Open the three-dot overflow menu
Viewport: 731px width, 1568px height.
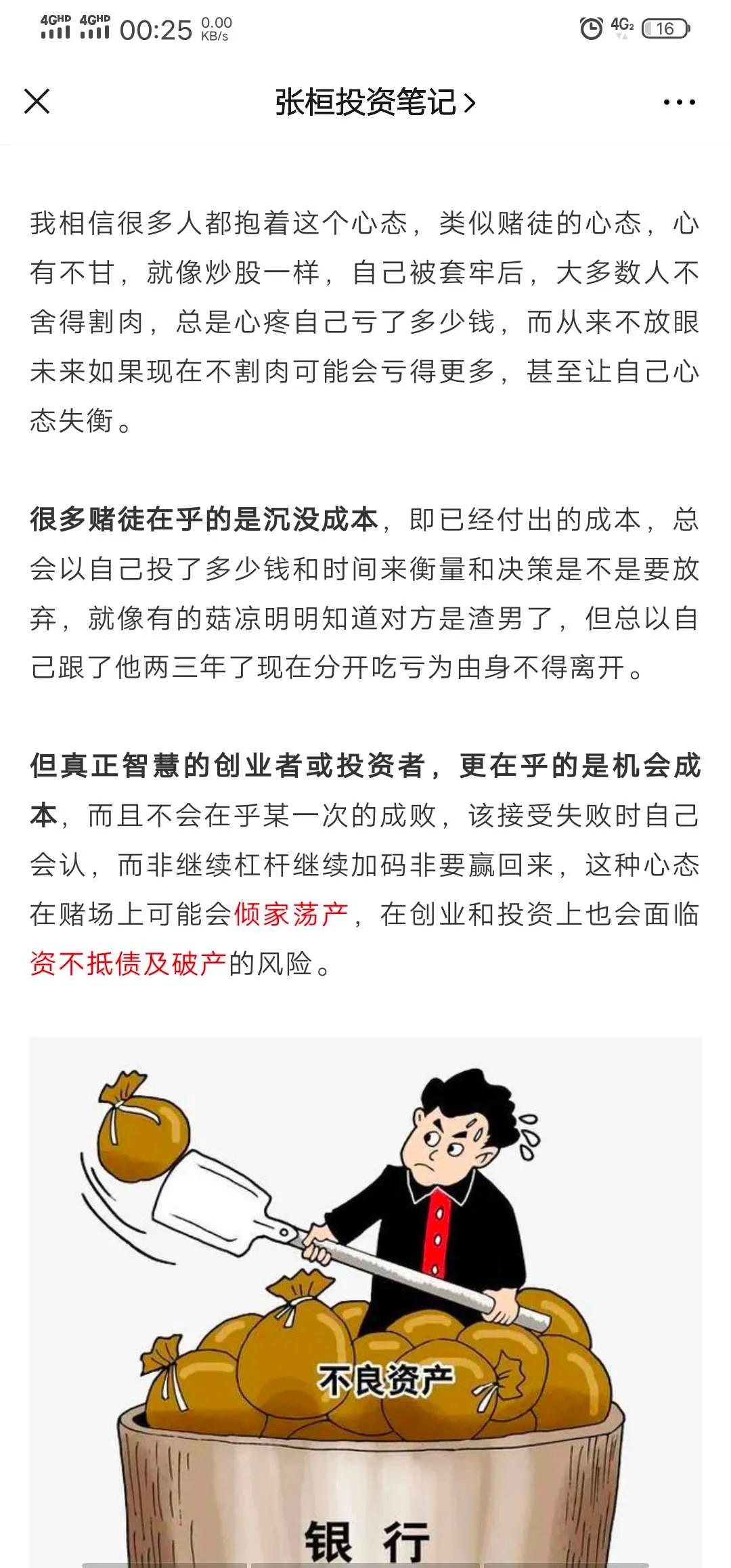pyautogui.click(x=679, y=102)
